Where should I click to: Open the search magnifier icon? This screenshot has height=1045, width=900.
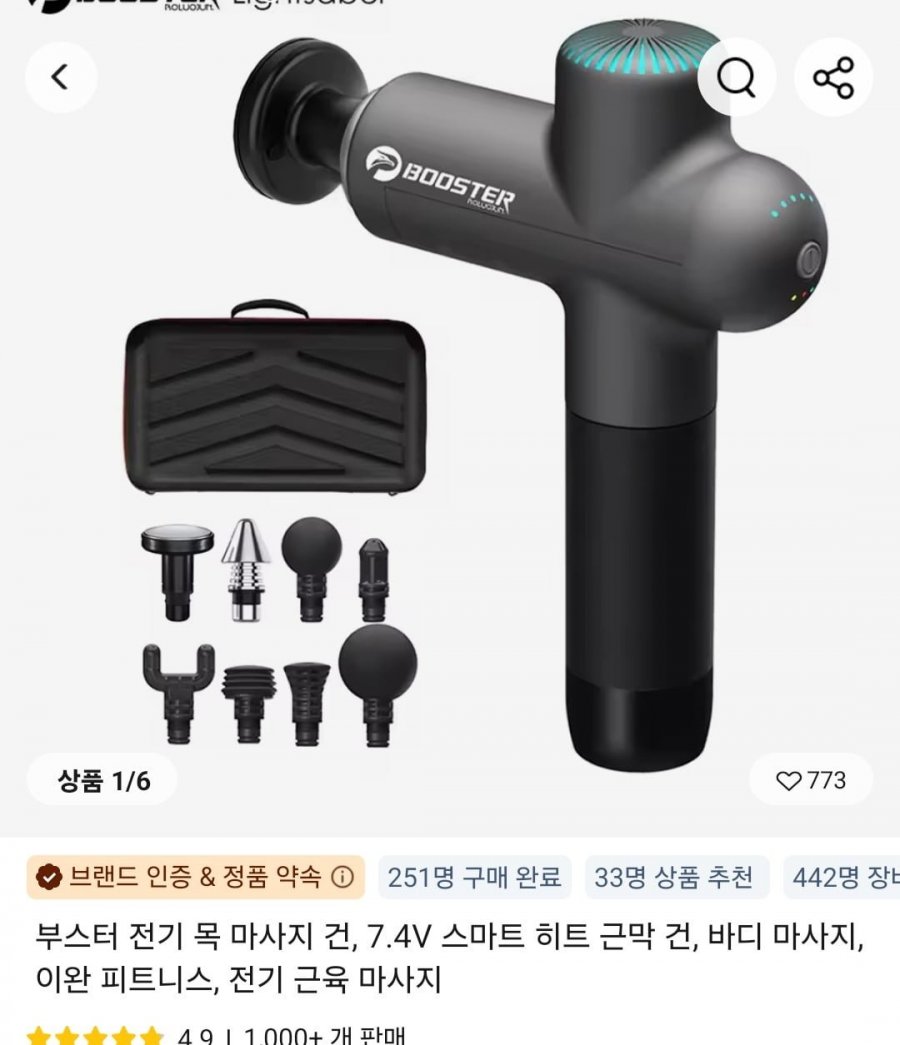pos(737,77)
